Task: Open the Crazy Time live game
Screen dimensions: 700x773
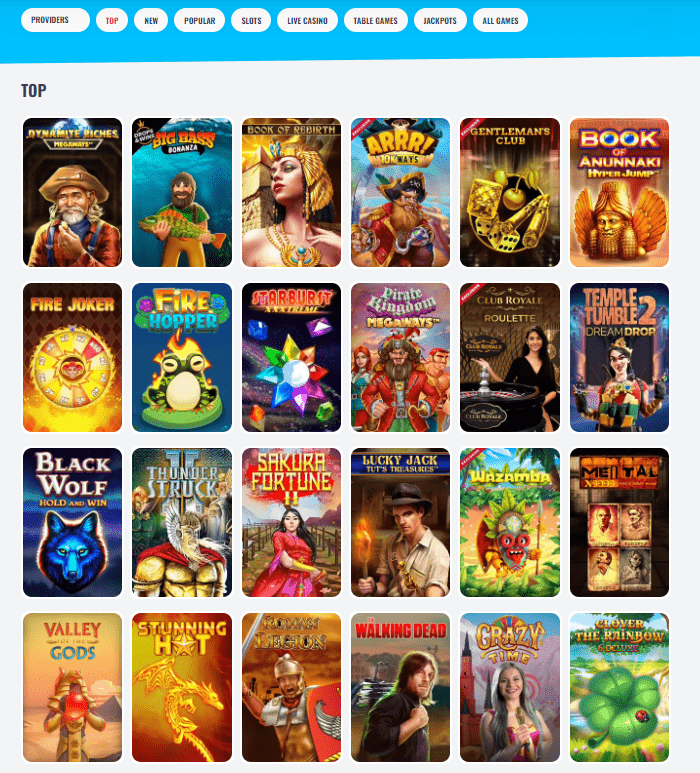Action: pyautogui.click(x=510, y=687)
